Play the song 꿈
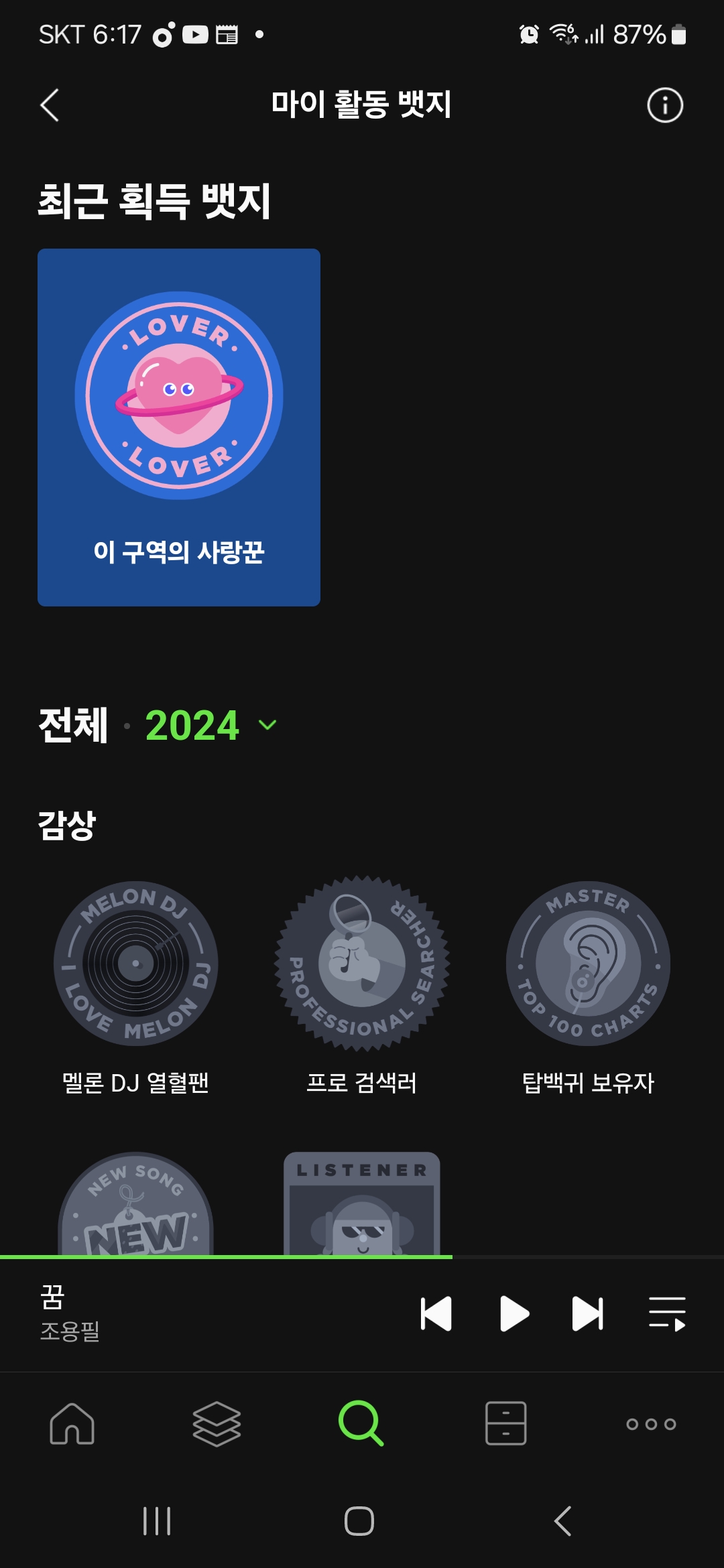 pos(514,1313)
